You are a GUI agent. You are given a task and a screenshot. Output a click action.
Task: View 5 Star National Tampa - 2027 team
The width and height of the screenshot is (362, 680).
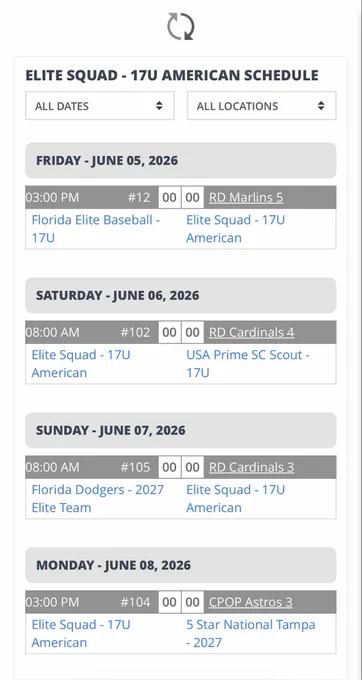[251, 634]
